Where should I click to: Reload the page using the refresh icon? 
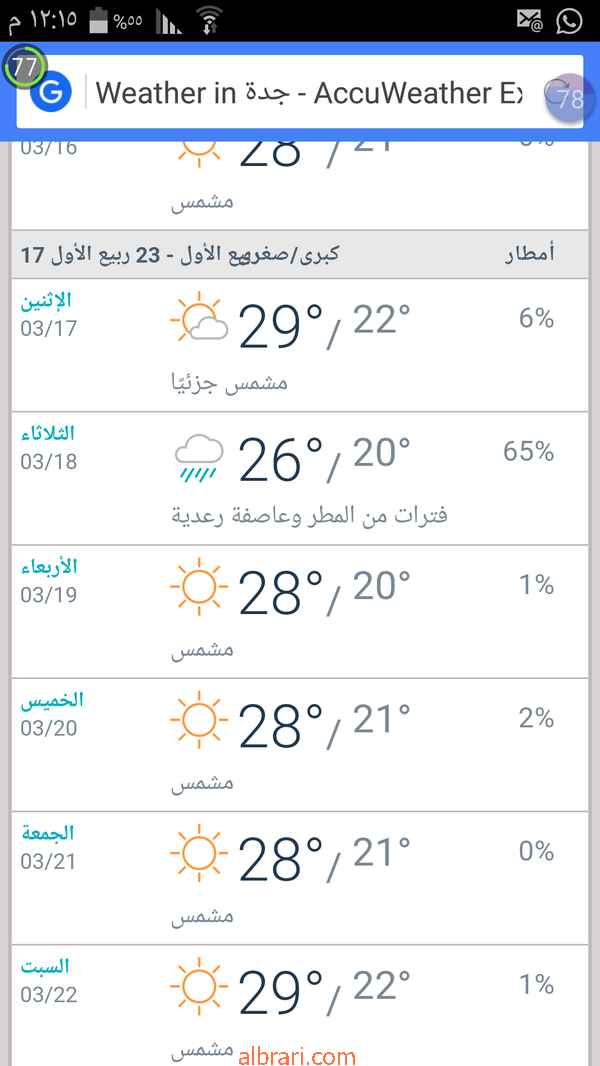point(556,91)
